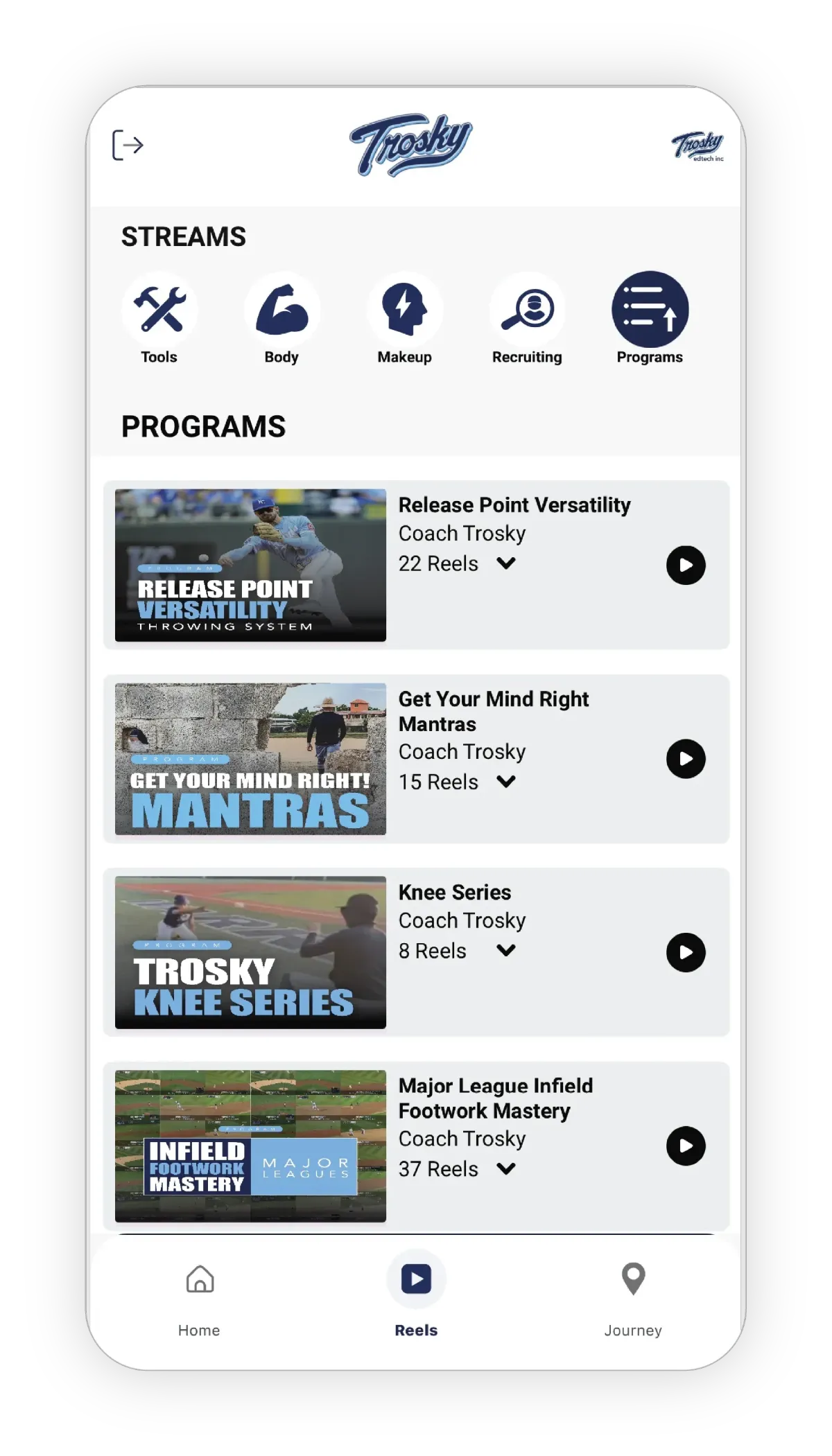Expand the 15 Reels list
The width and height of the screenshot is (832, 1456).
[506, 782]
